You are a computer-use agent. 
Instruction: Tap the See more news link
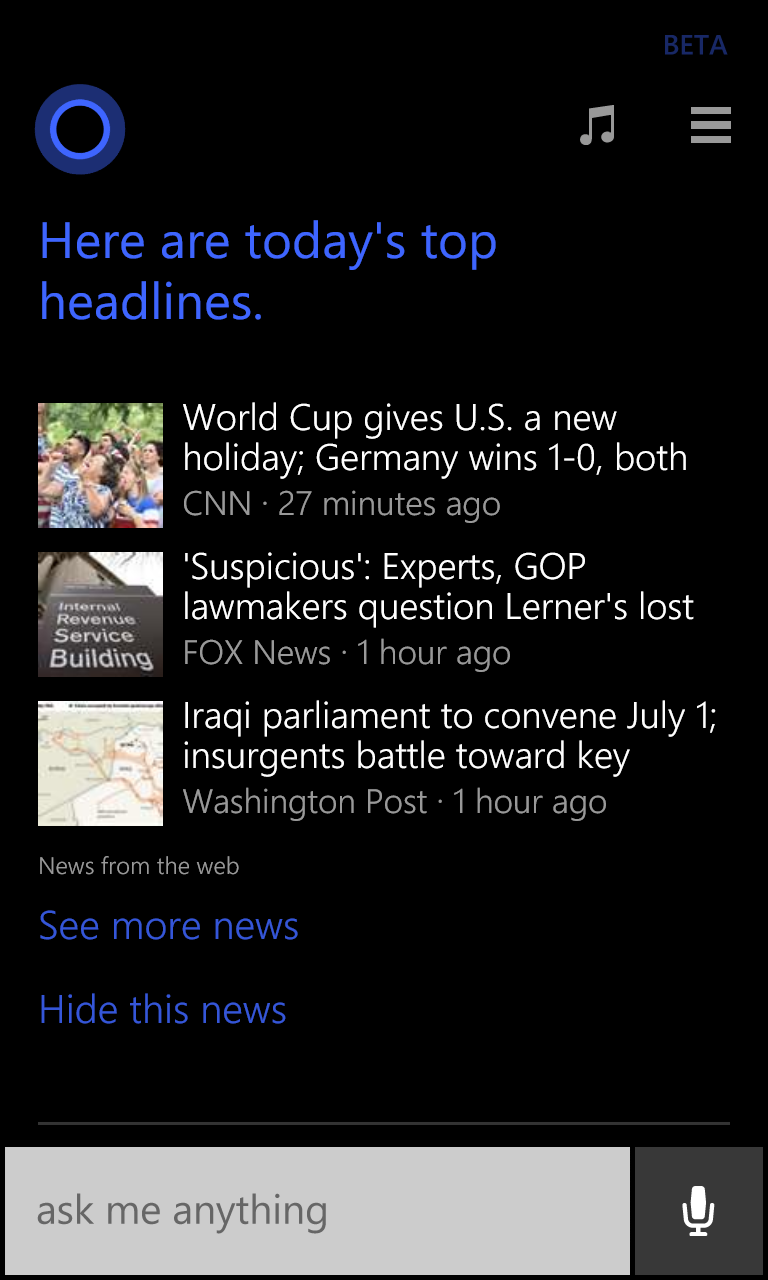click(168, 926)
